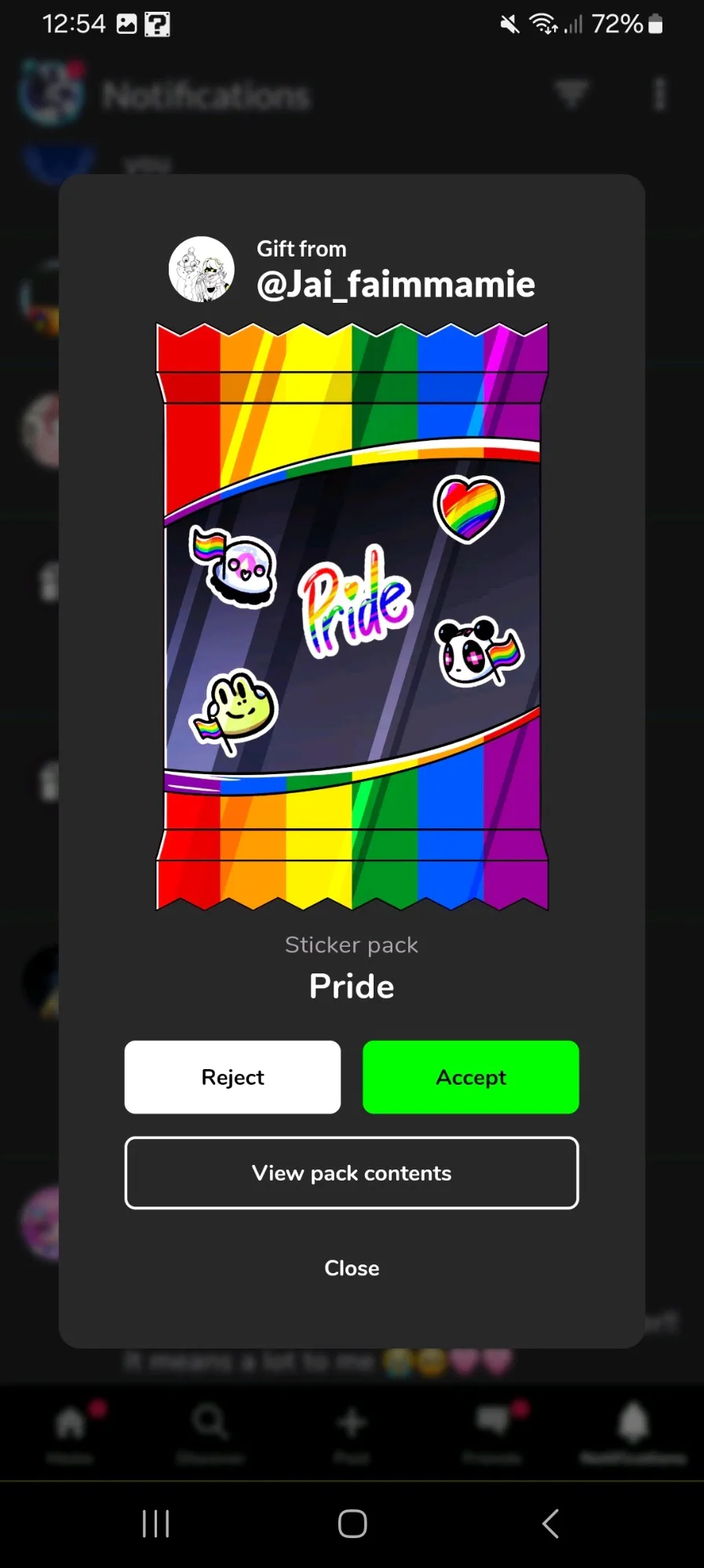Accept the Pride sticker pack gift

click(x=471, y=1077)
